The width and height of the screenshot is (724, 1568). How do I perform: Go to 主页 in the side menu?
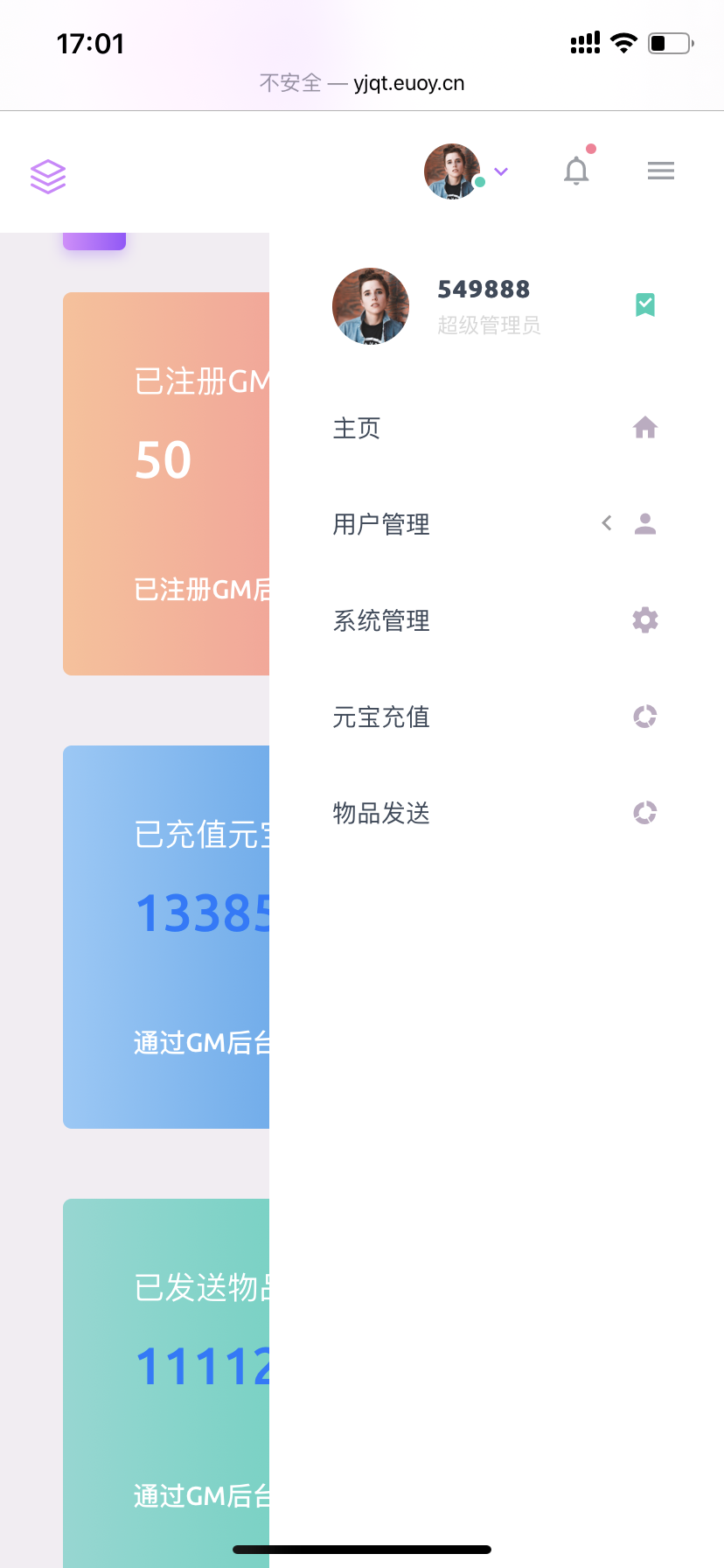[x=494, y=428]
